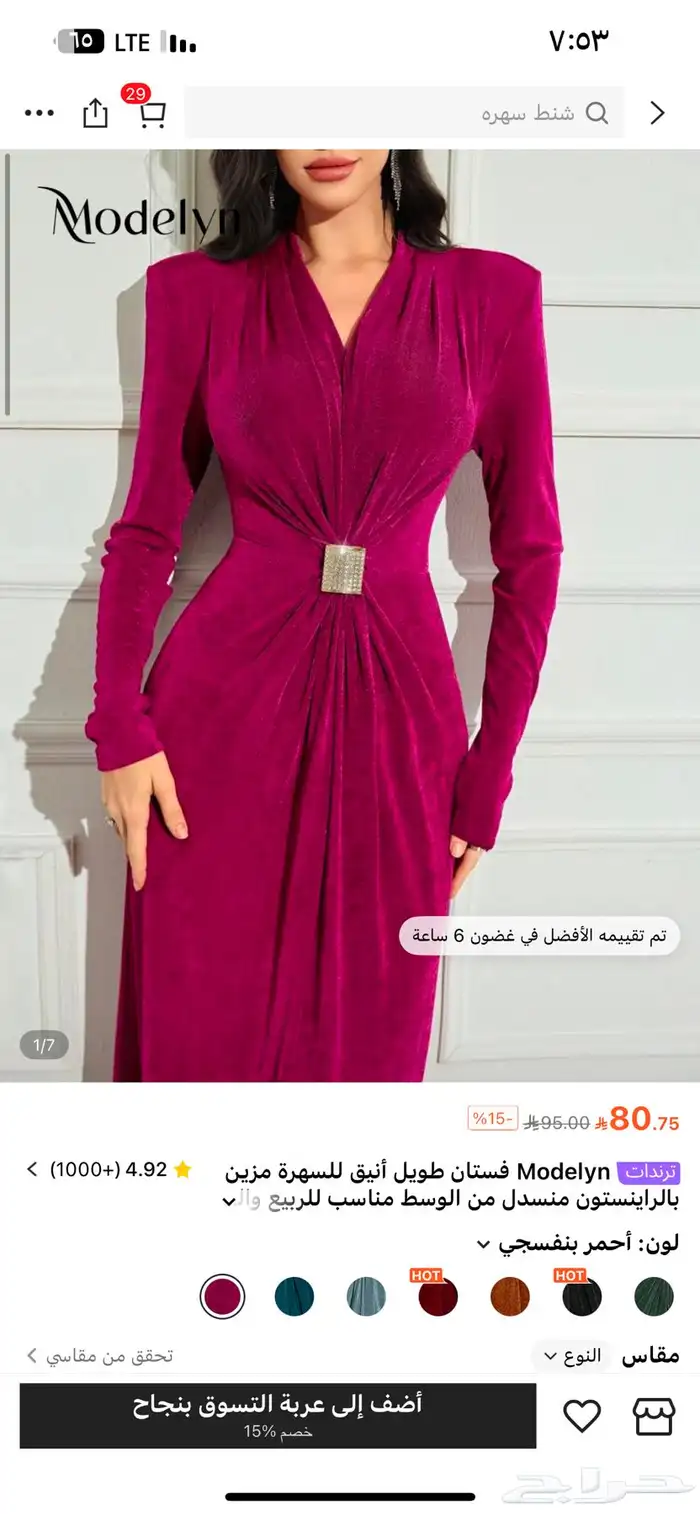Open the النوع size type dropdown

click(571, 1356)
